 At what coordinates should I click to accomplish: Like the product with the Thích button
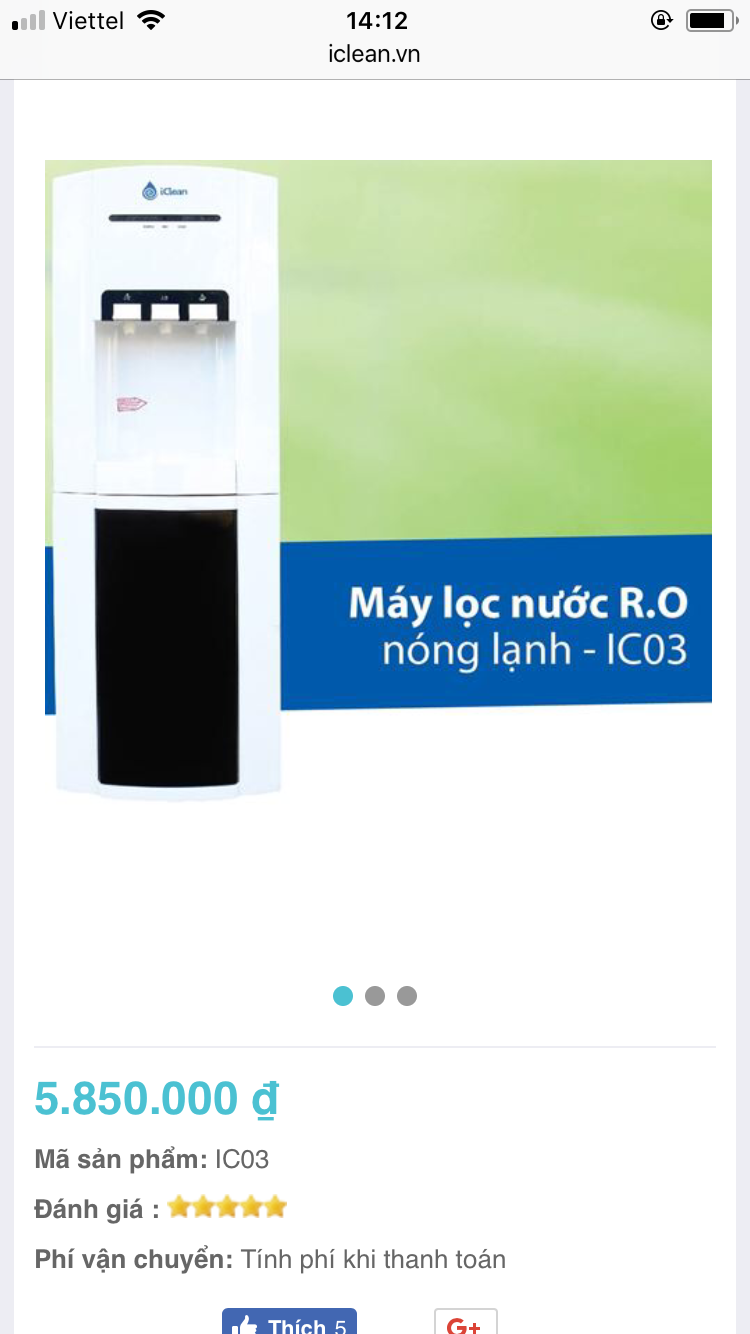point(289,1323)
